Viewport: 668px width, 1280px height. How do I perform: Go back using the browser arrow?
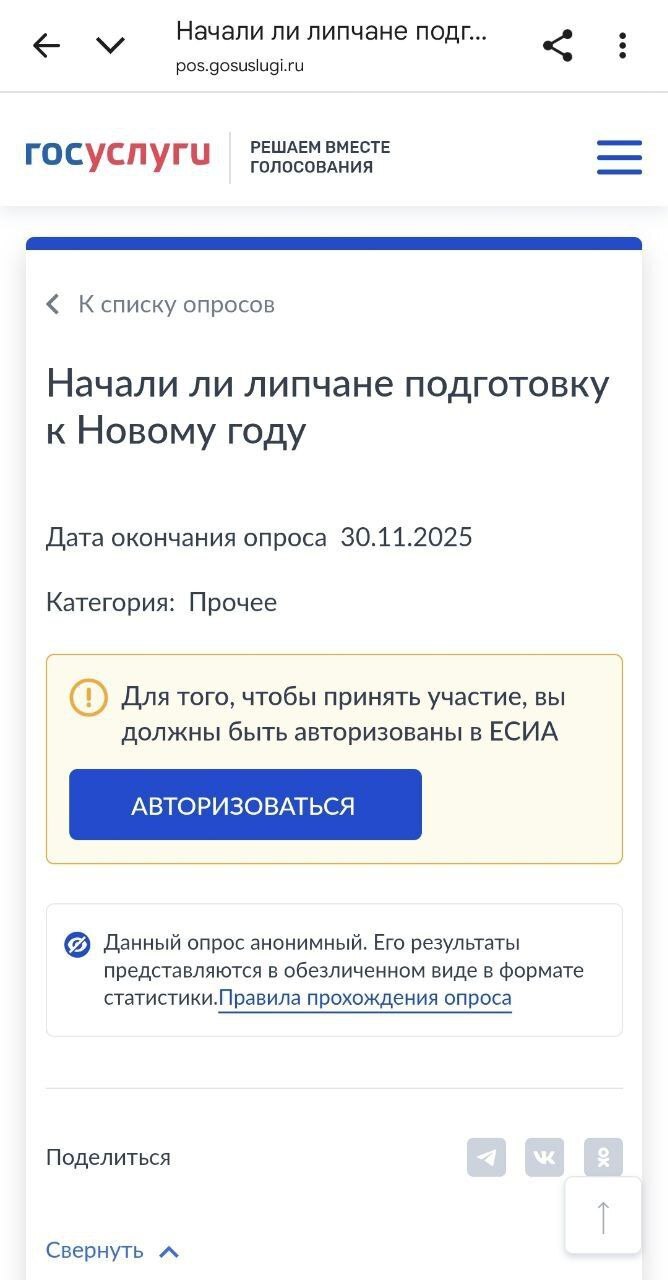tap(46, 46)
